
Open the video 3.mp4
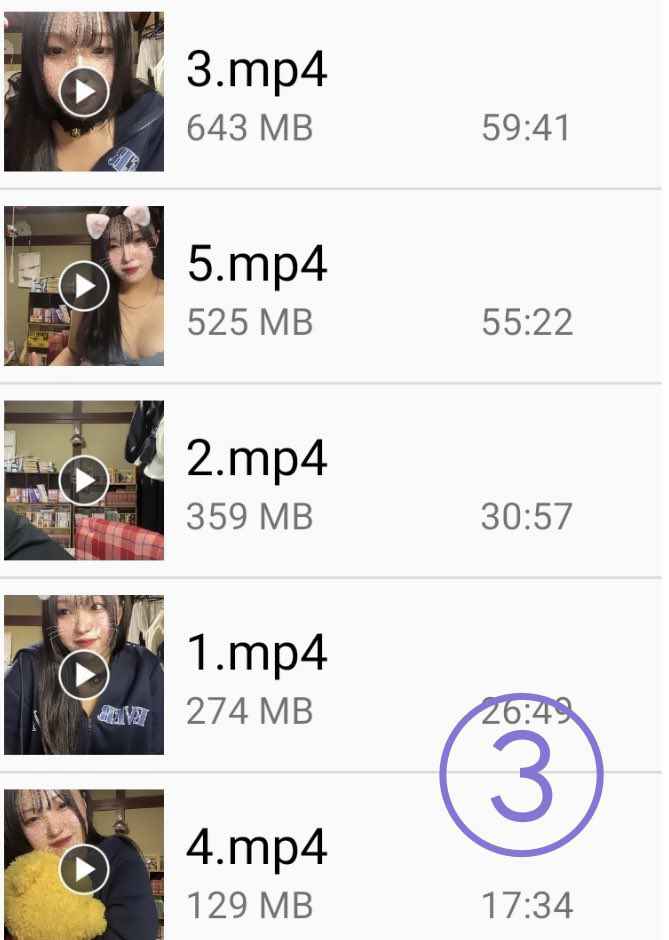[257, 70]
